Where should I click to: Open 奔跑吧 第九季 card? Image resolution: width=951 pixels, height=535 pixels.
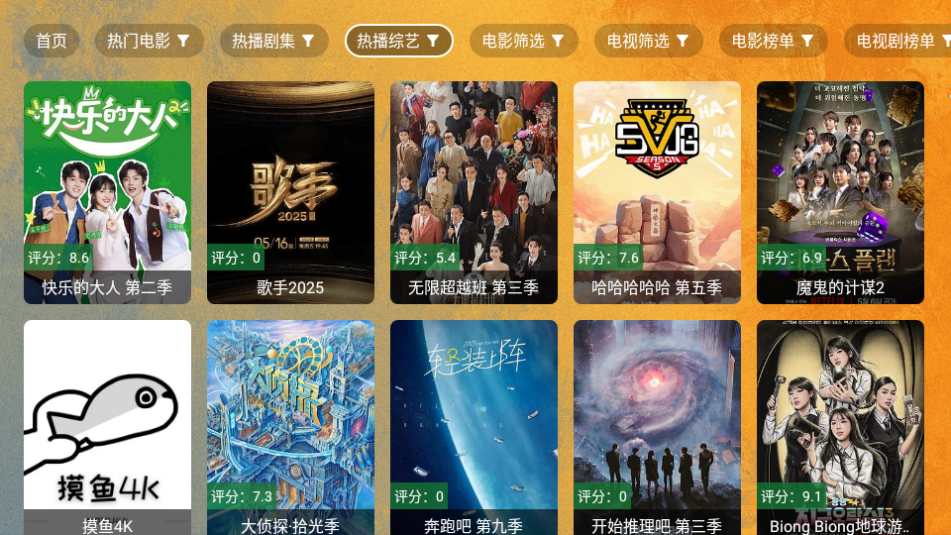coord(474,427)
